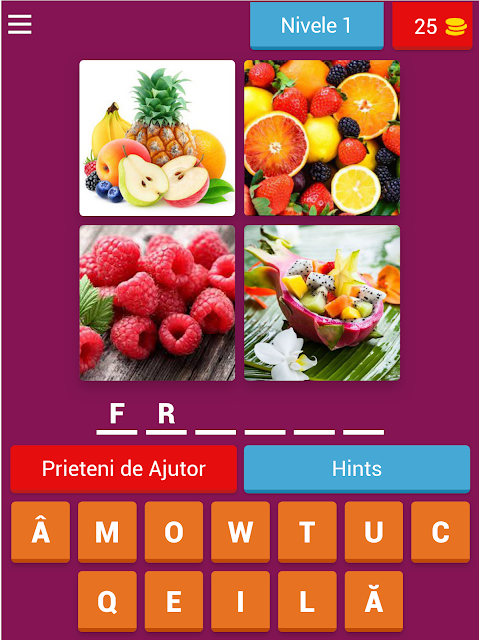Remove the placed letter R
This screenshot has width=479, height=640.
click(x=166, y=416)
